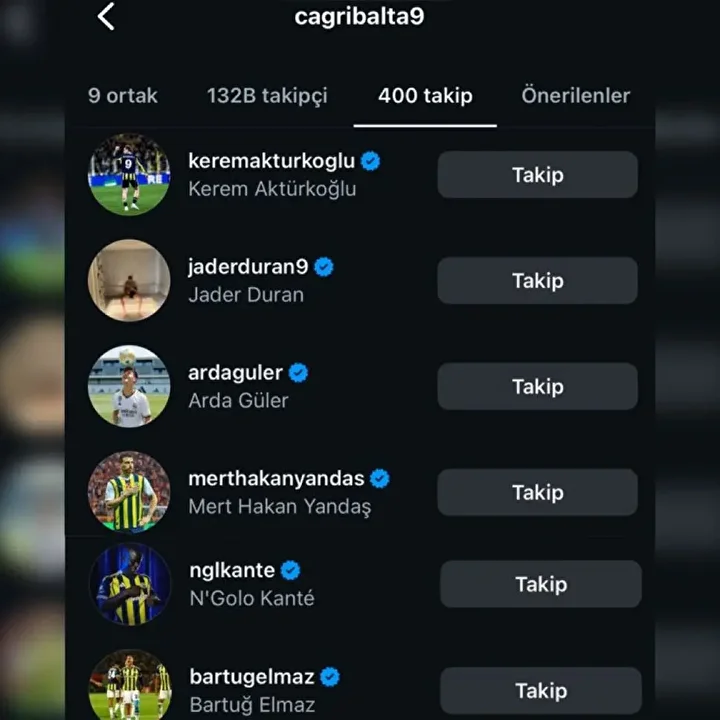Open Arda Güler's profile
This screenshot has width=720, height=720.
[x=238, y=386]
